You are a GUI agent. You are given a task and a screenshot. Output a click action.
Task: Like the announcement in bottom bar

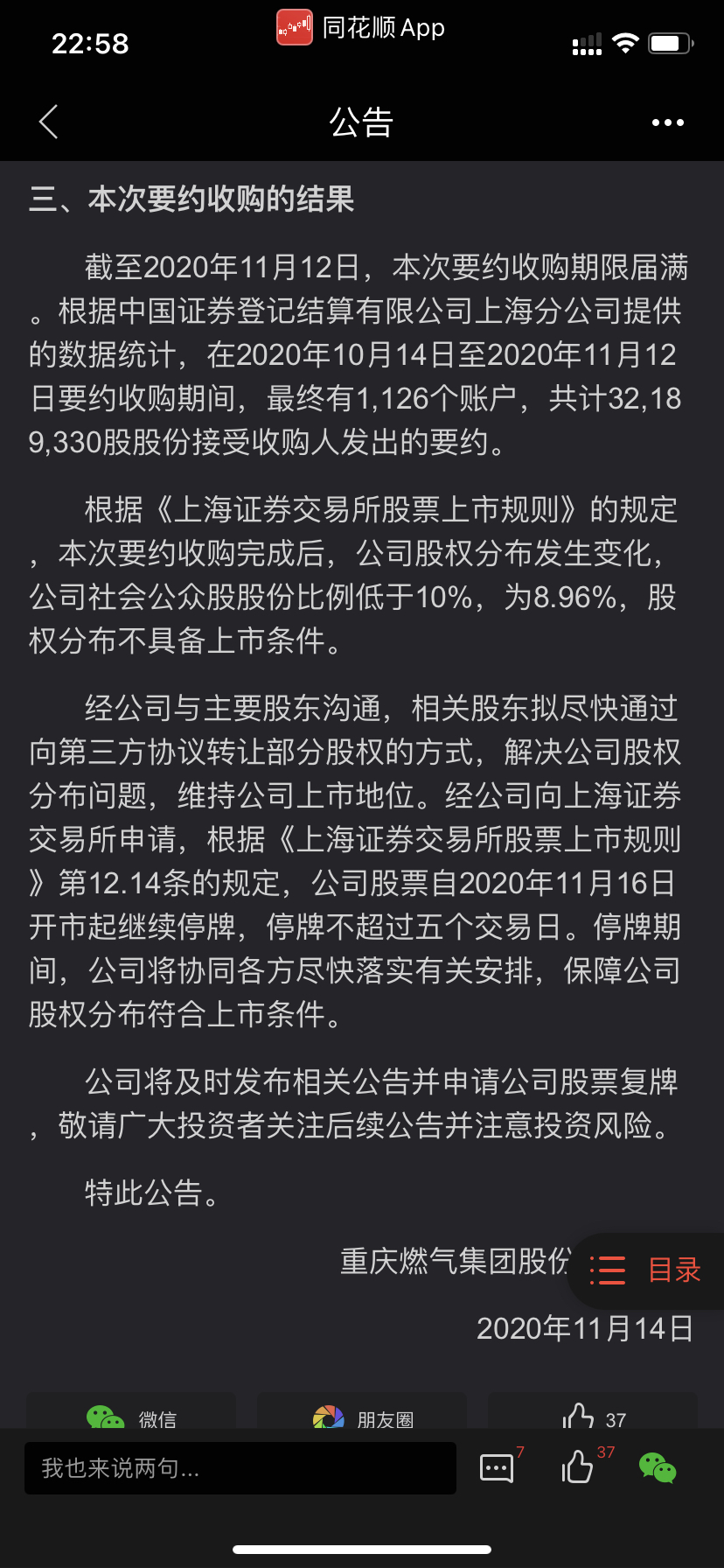pos(578,1467)
